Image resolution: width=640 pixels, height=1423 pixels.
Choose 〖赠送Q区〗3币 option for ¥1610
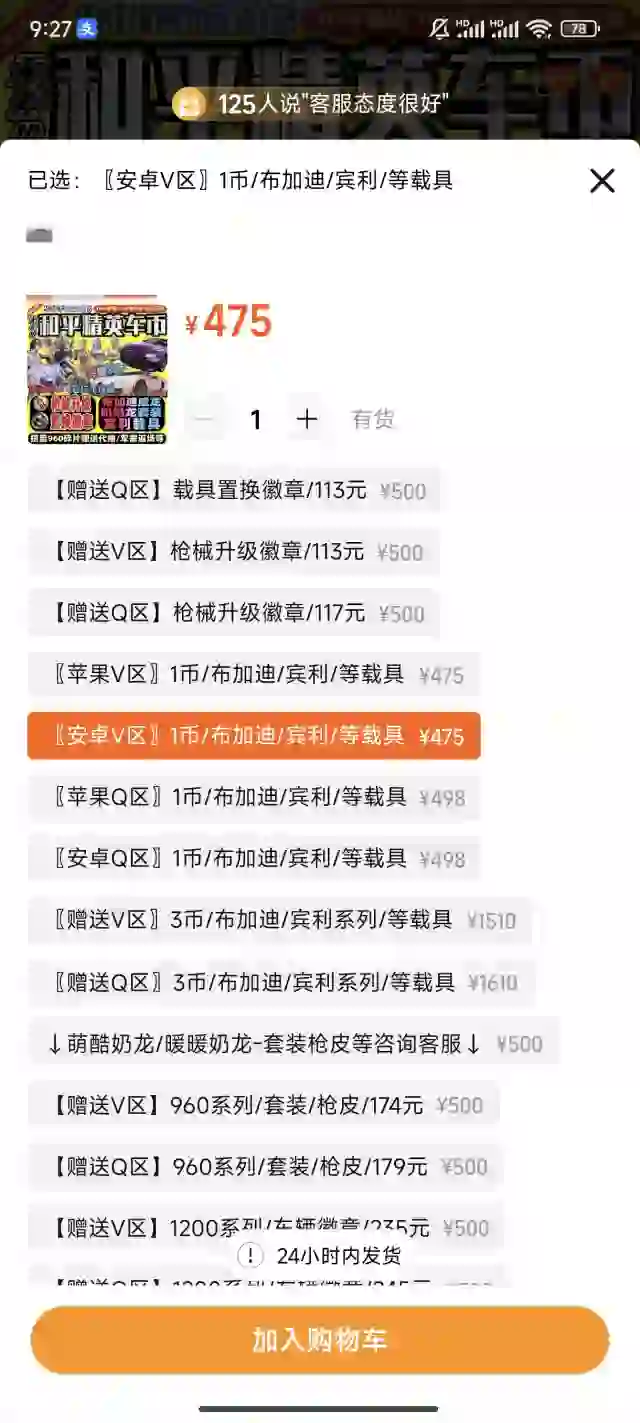coord(280,982)
